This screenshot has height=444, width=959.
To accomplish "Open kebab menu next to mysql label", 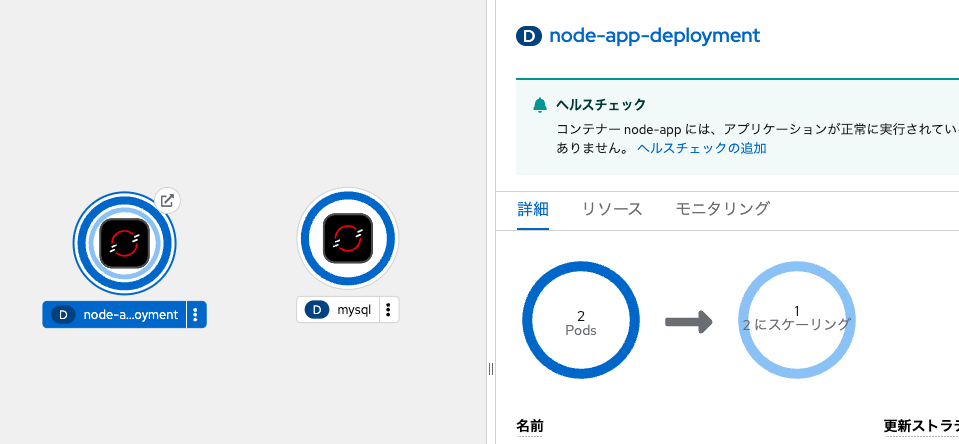I will point(389,310).
